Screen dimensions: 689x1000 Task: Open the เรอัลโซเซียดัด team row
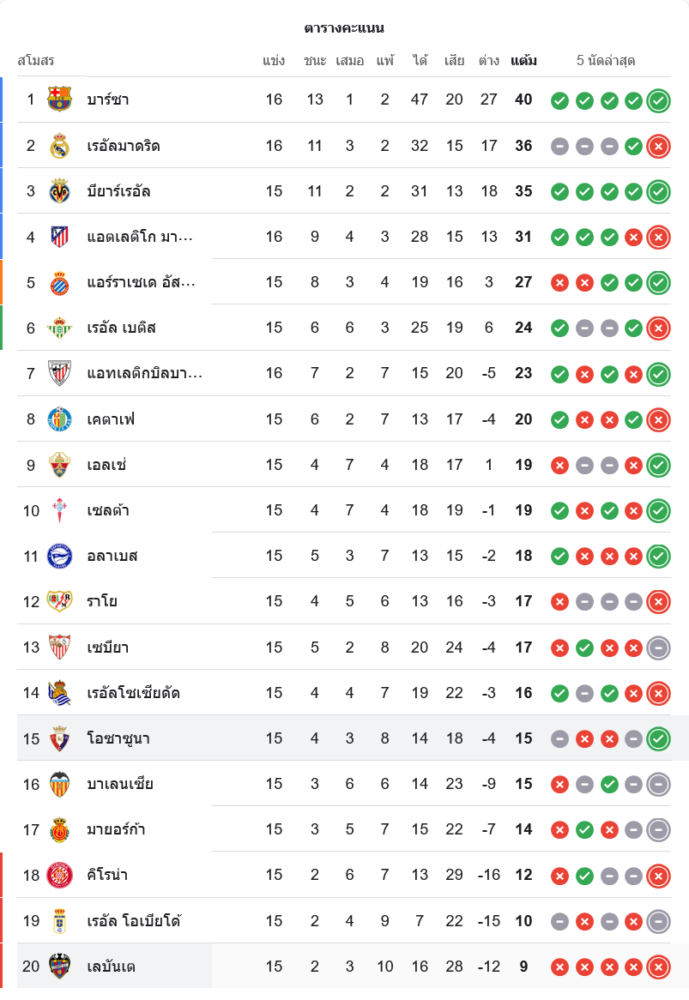point(134,692)
